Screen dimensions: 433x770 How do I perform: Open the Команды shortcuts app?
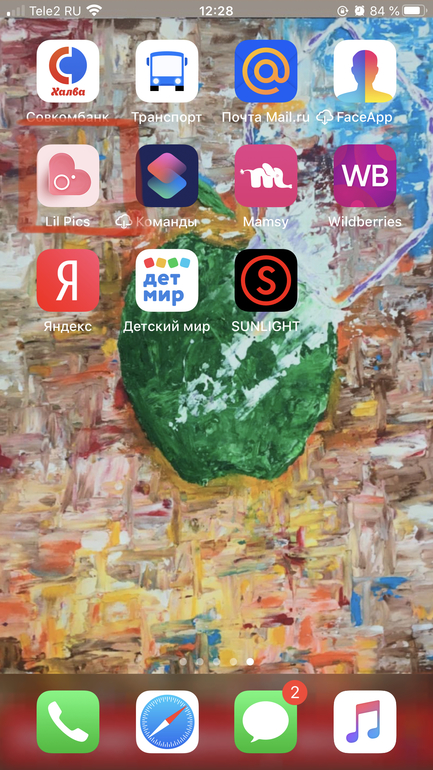pyautogui.click(x=167, y=176)
